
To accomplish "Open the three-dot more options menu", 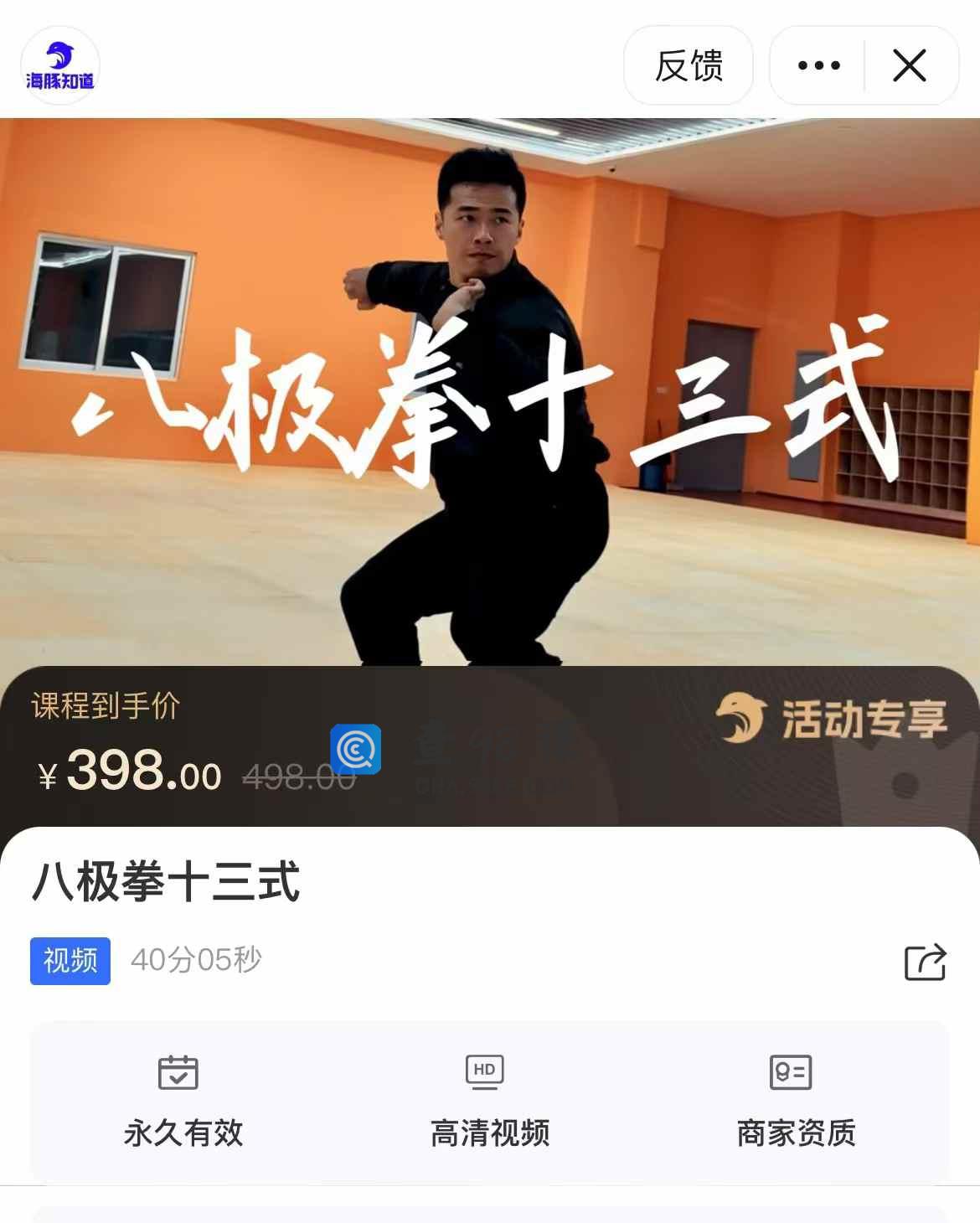I will pyautogui.click(x=818, y=65).
